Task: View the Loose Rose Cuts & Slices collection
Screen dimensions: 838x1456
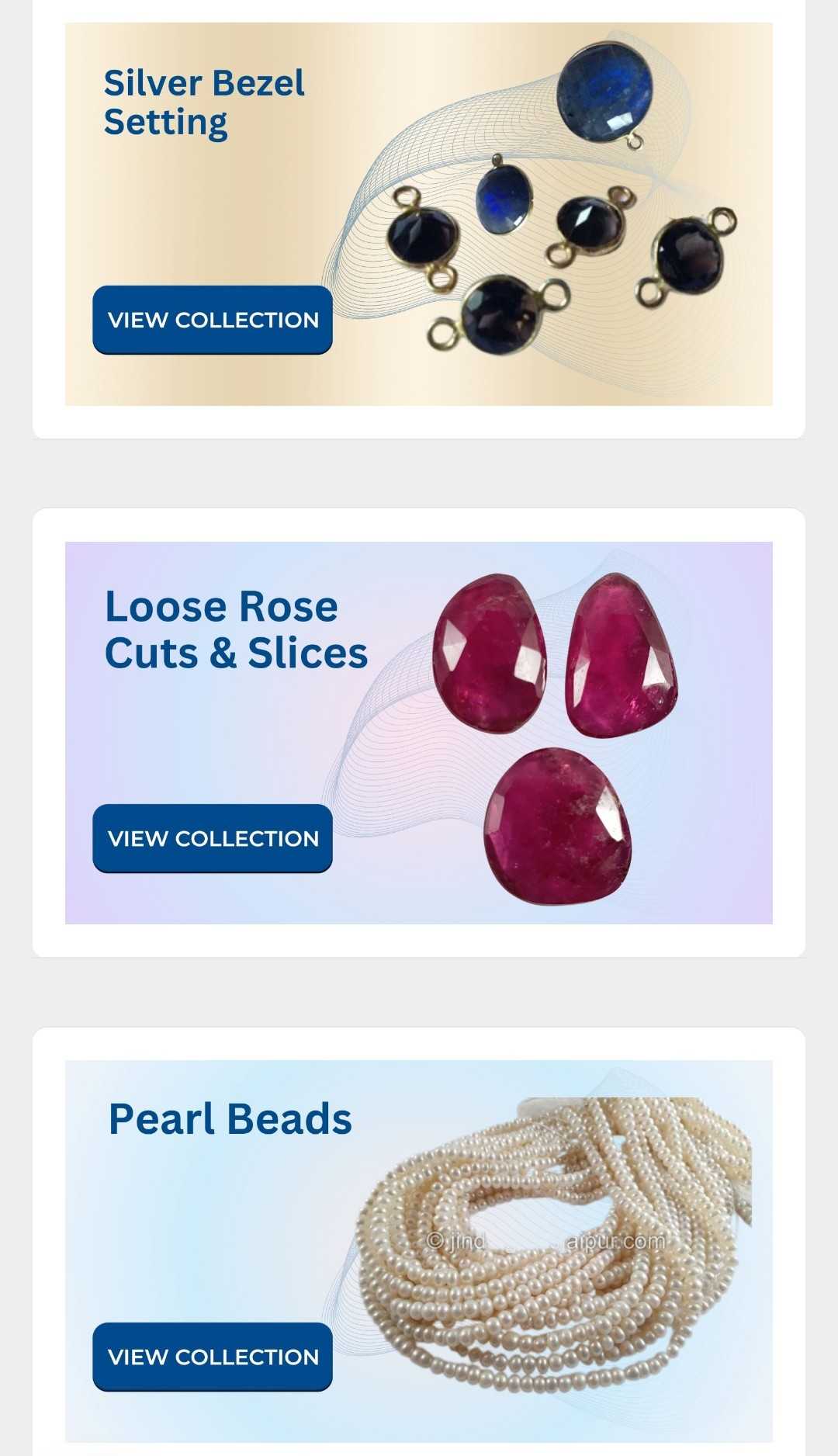Action: (x=213, y=838)
